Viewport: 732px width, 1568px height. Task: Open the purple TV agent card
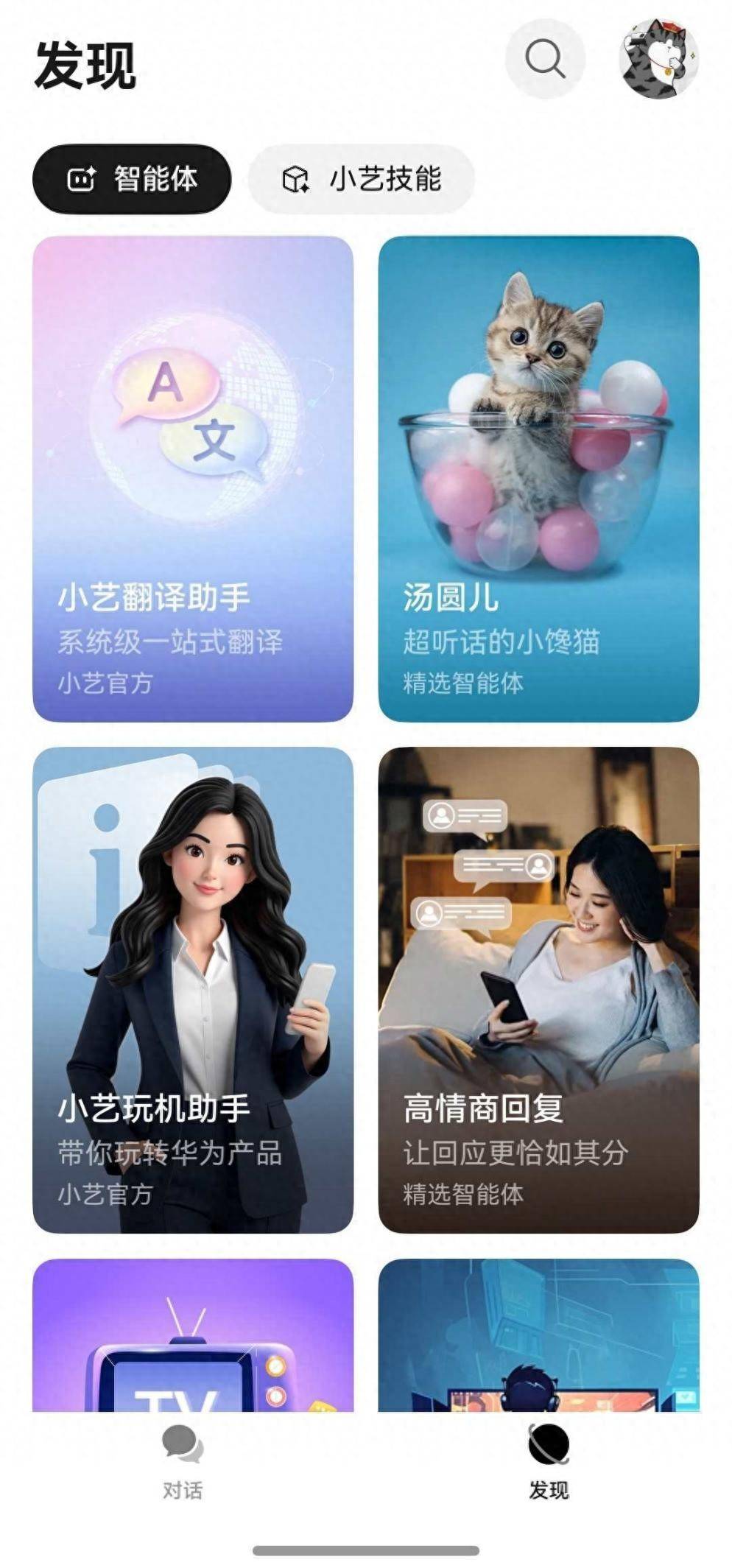(x=193, y=1335)
